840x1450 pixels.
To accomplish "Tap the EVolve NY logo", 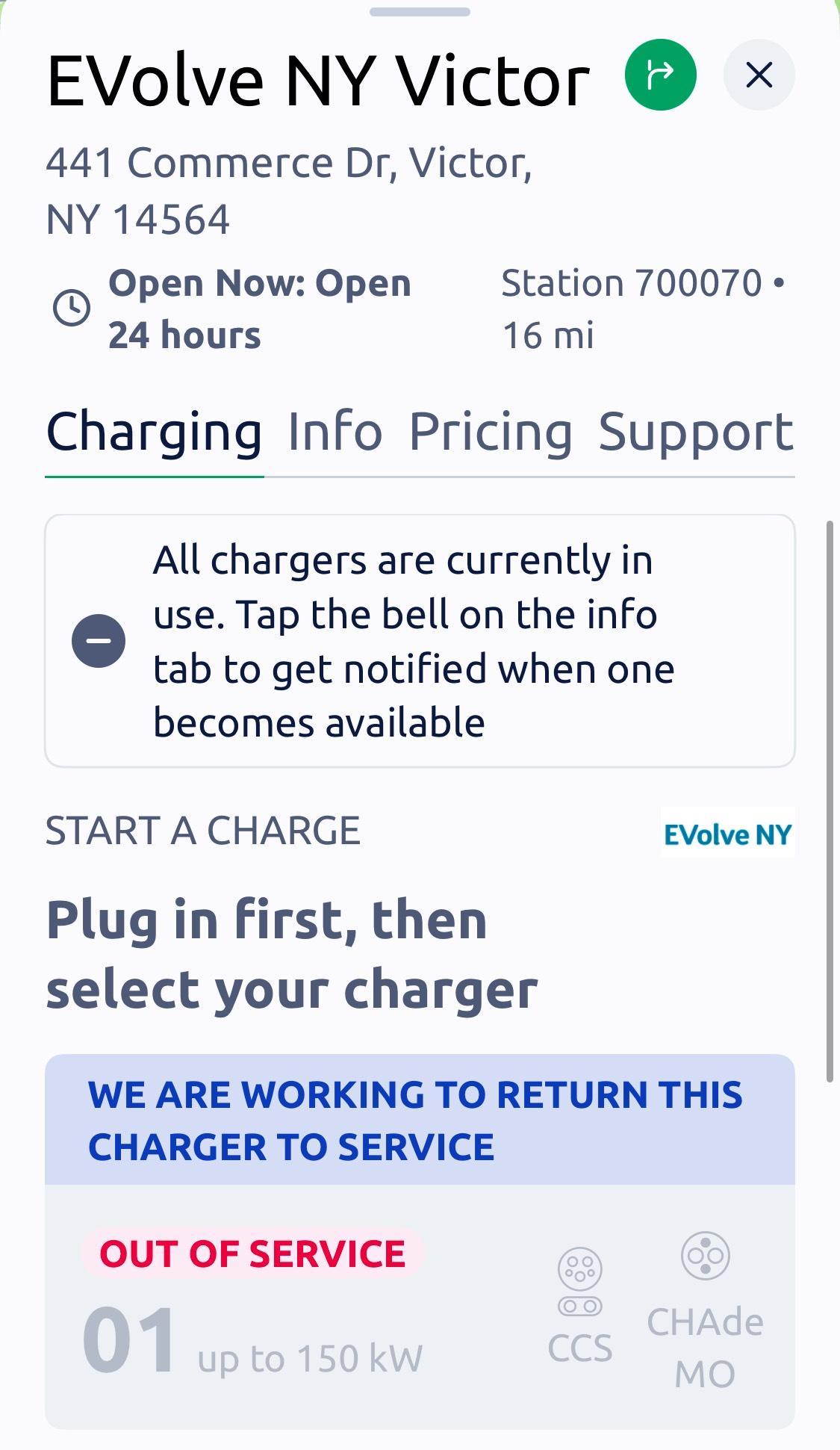I will pos(727,834).
